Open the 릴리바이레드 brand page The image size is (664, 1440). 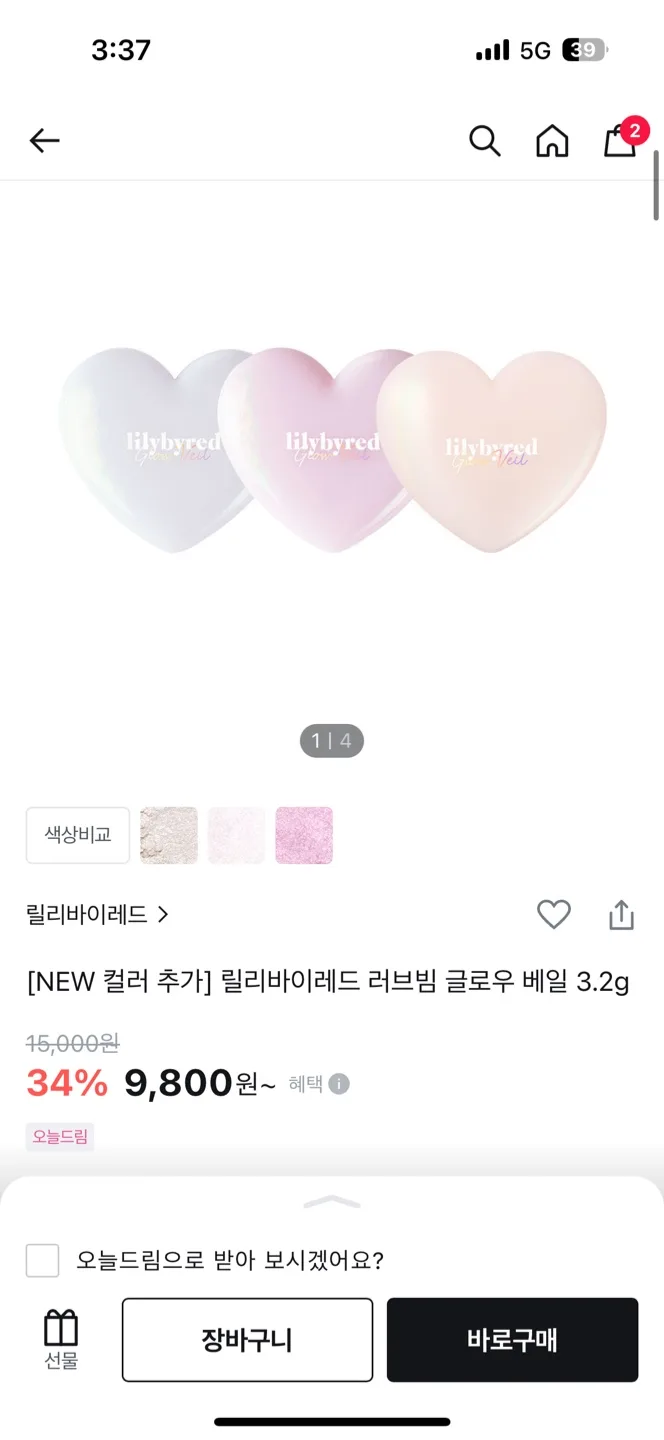pyautogui.click(x=98, y=914)
